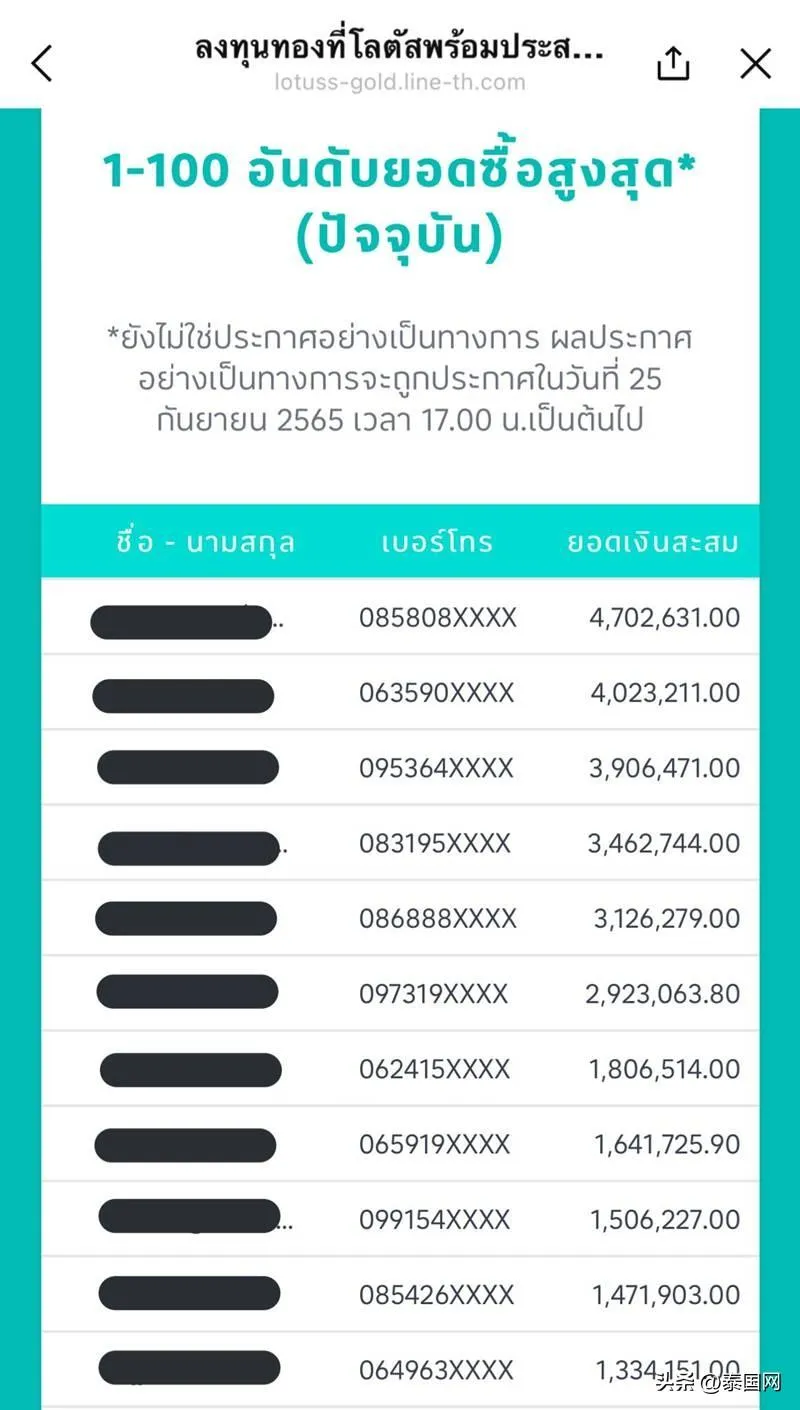Go back using the top-left arrow
800x1410 pixels.
[41, 64]
